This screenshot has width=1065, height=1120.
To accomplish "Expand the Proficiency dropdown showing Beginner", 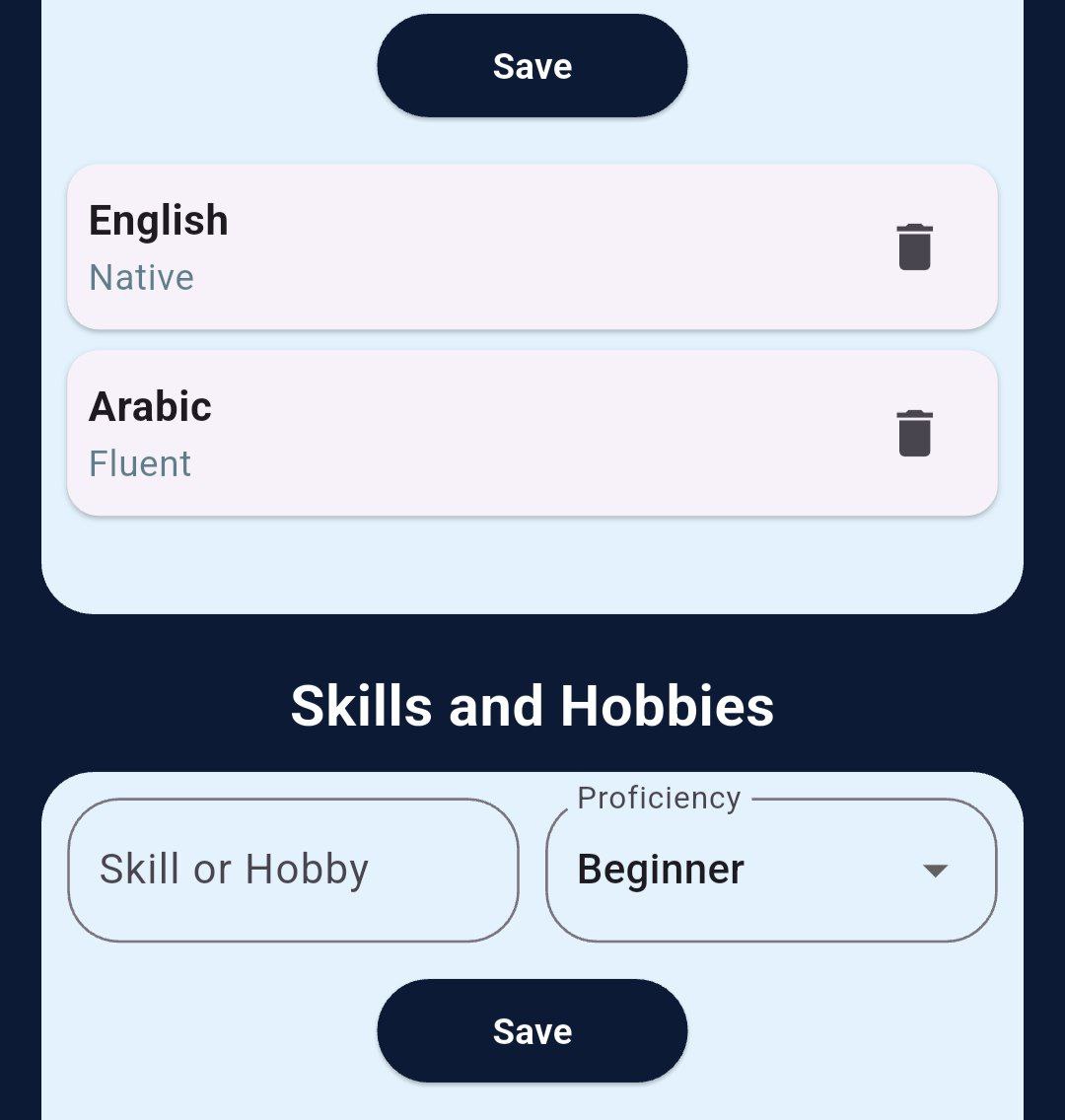I will click(x=771, y=870).
